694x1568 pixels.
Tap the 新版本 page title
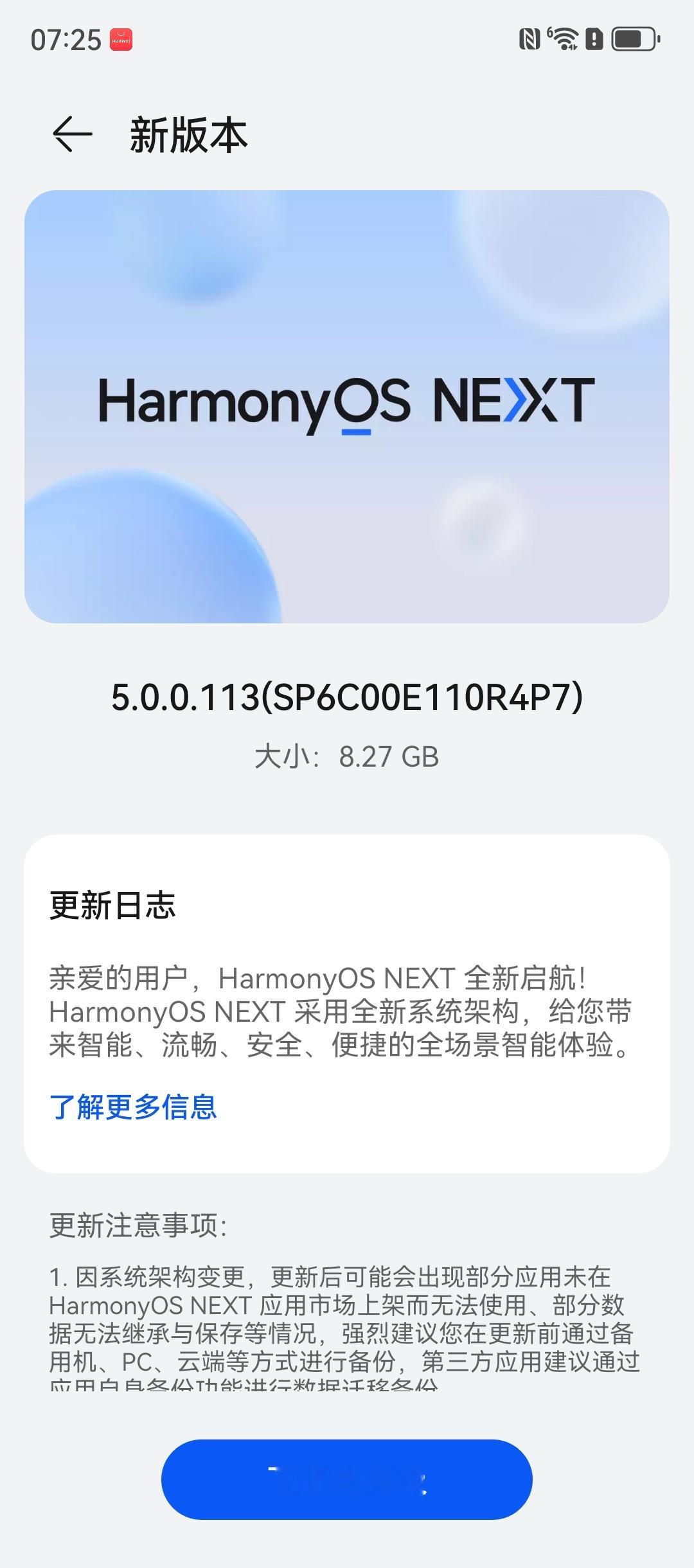[190, 134]
